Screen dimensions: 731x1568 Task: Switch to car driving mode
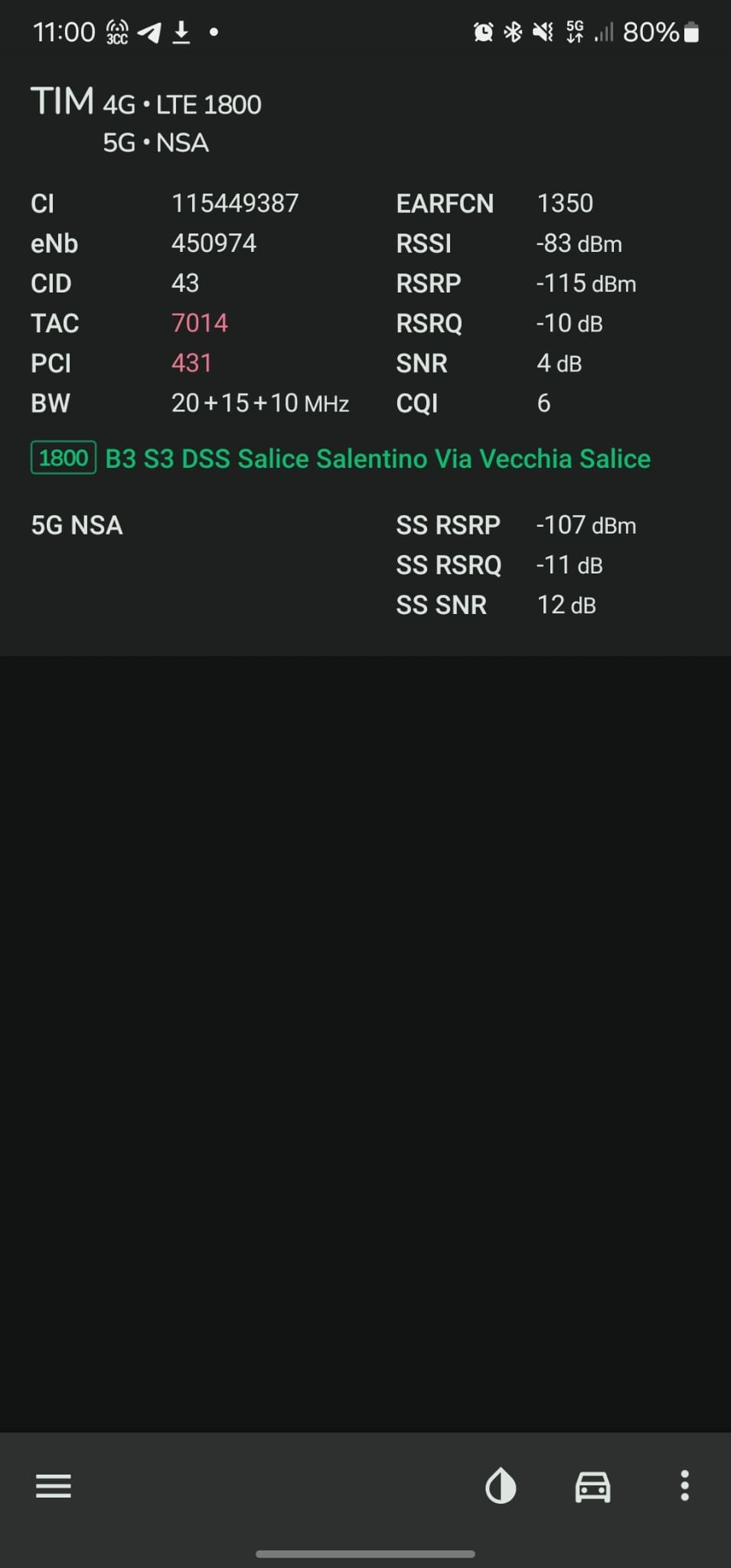[592, 1487]
